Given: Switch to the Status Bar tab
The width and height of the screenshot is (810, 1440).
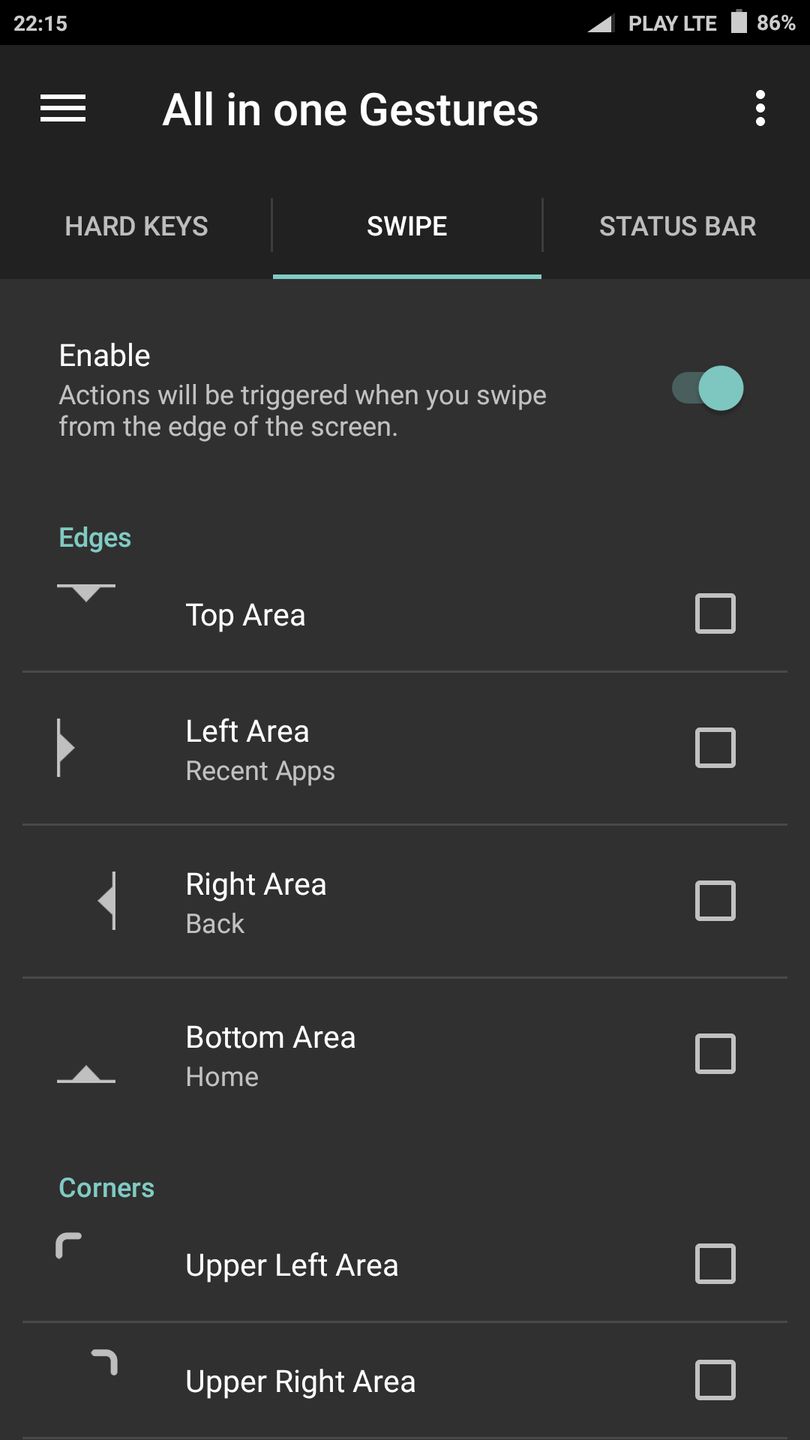Looking at the screenshot, I should point(677,227).
